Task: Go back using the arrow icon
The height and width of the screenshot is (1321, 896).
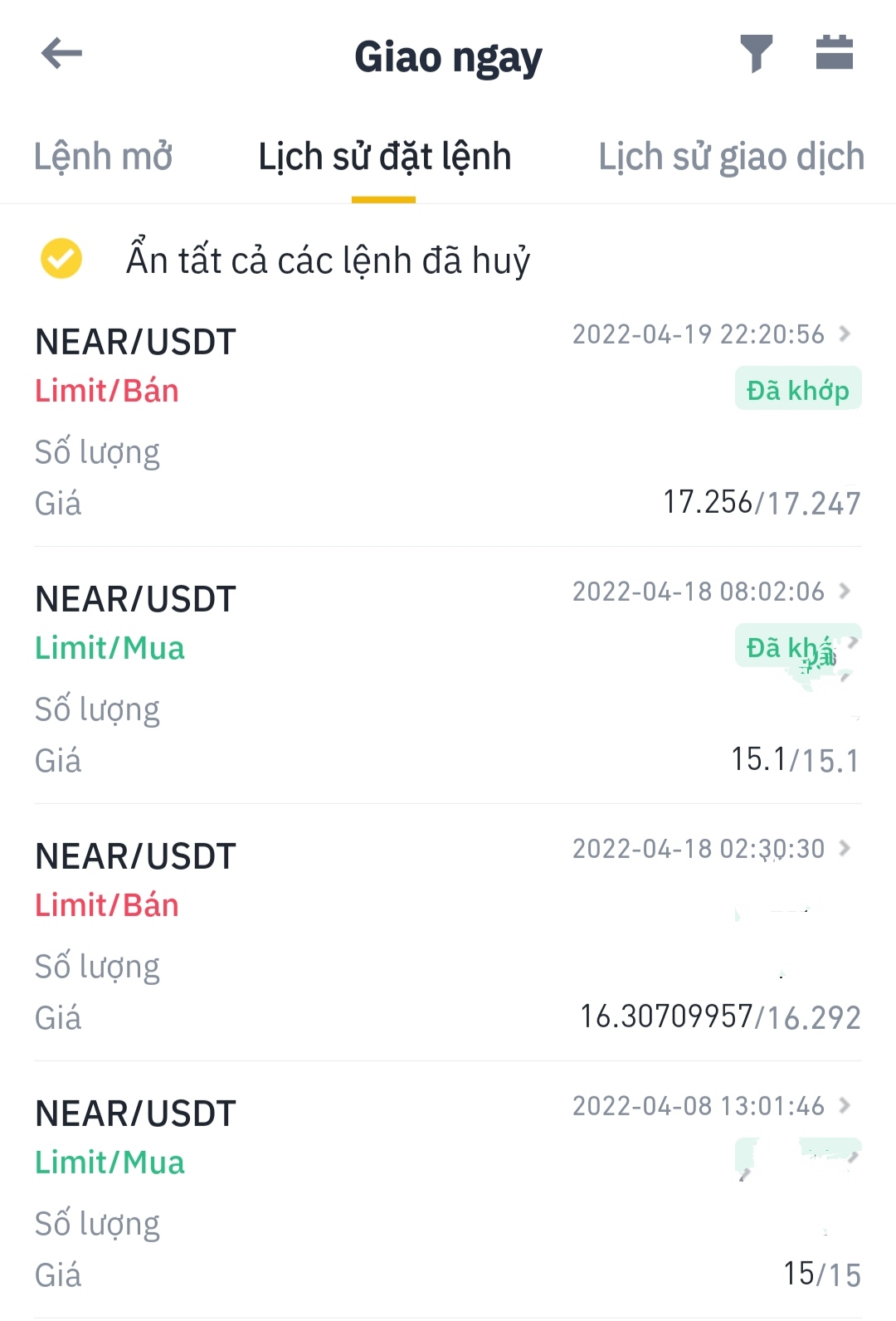Action: (x=62, y=54)
